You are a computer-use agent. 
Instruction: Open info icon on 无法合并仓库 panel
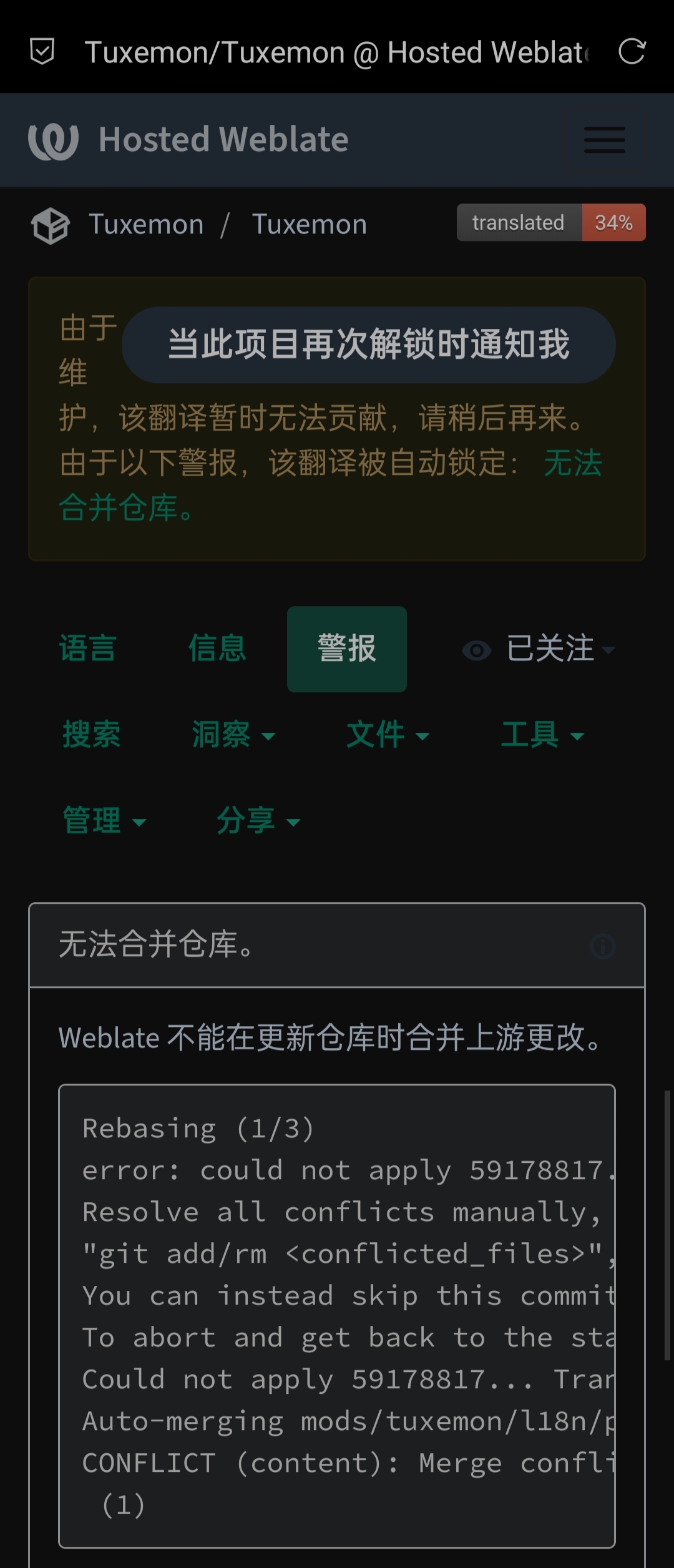pos(602,946)
